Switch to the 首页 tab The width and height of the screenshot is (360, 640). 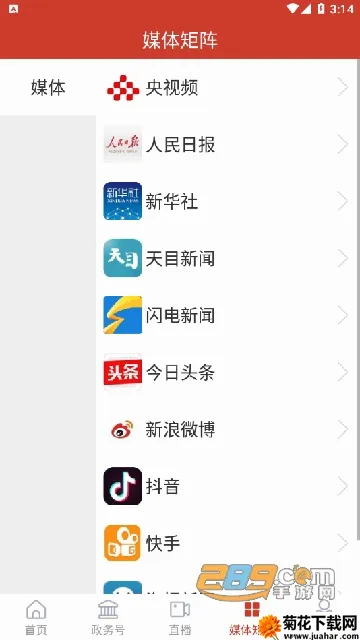[36, 617]
